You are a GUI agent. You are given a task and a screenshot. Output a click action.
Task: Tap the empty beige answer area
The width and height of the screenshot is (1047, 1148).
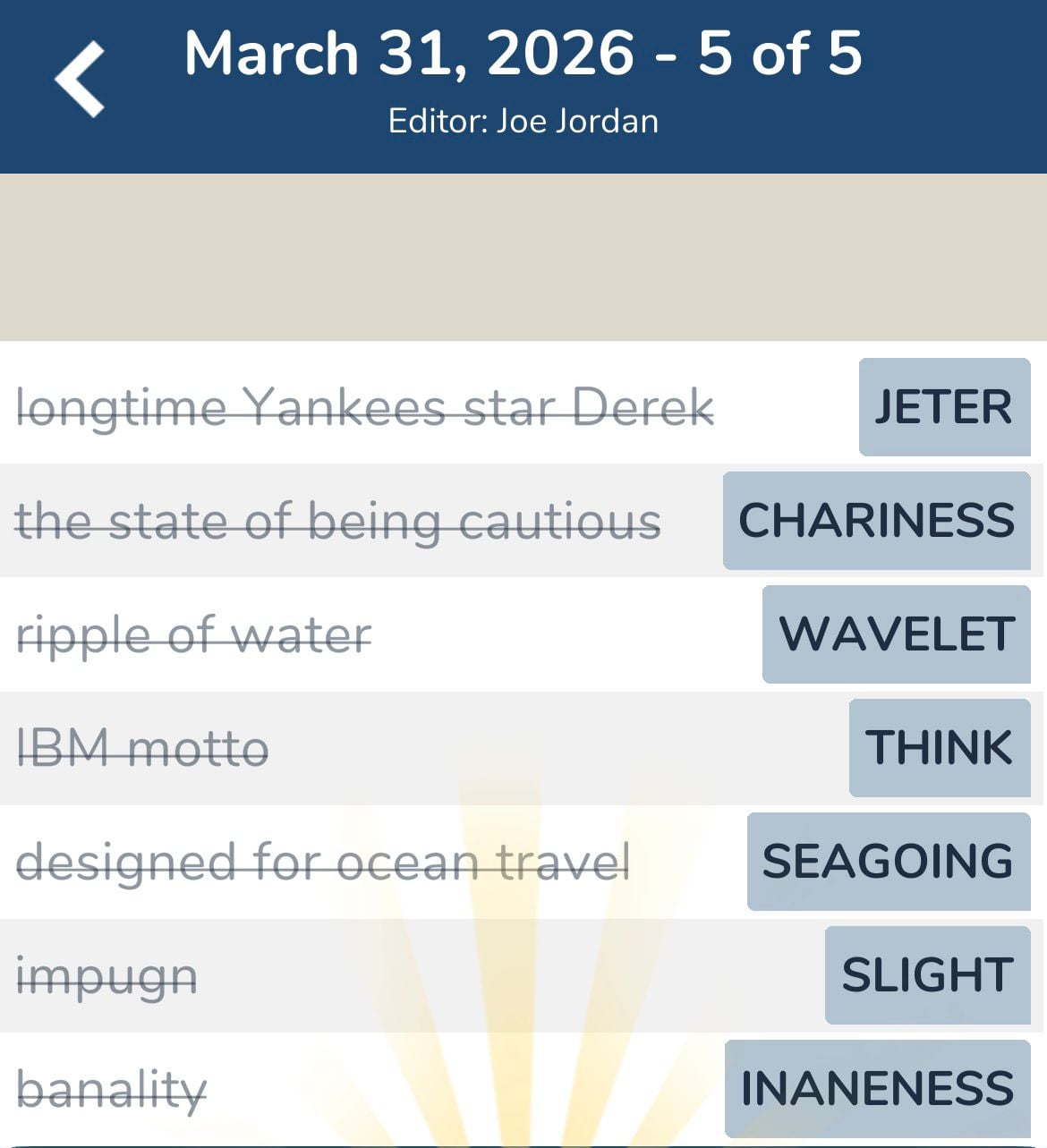(523, 255)
